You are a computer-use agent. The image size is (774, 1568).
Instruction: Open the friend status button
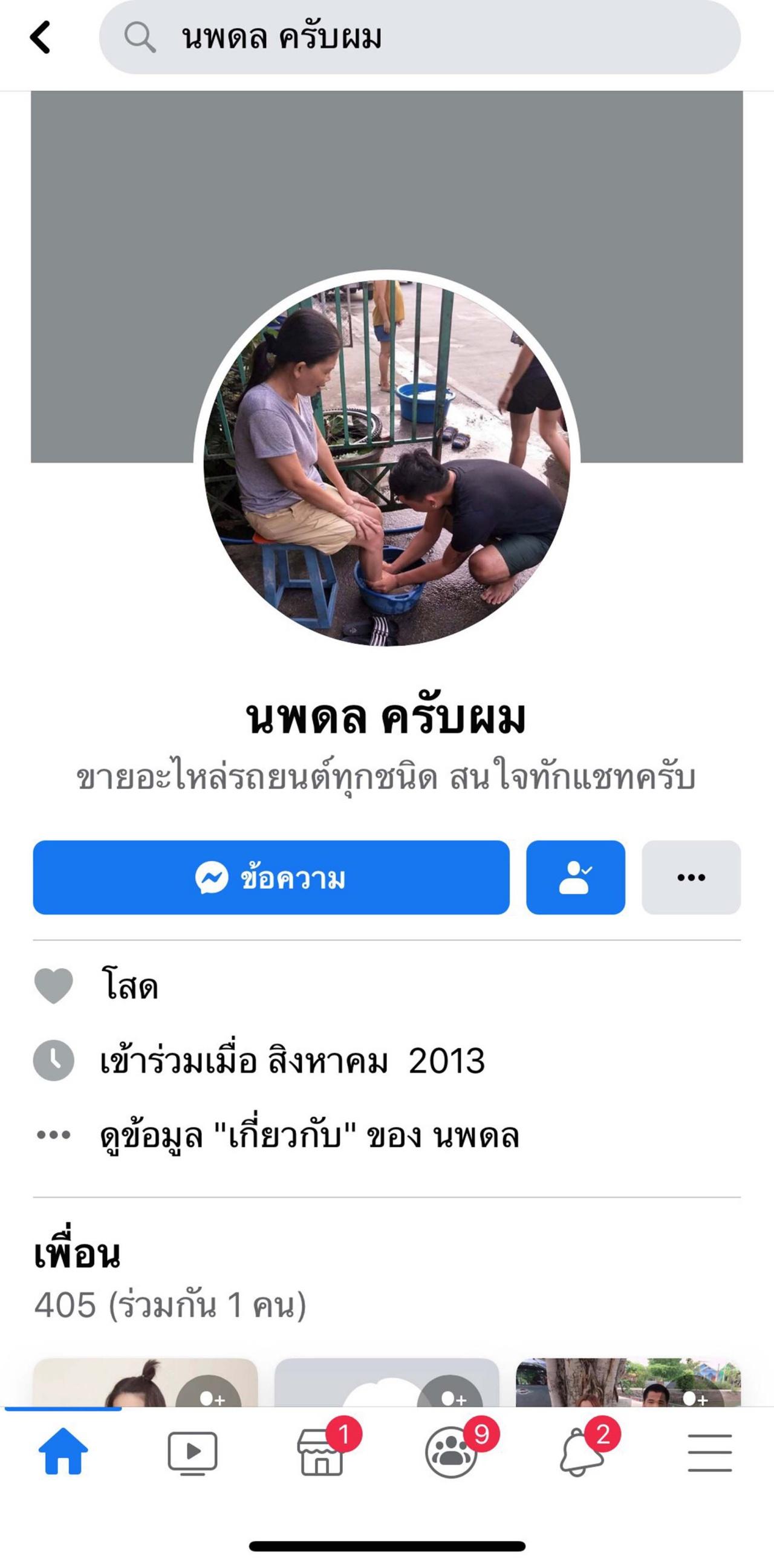click(x=575, y=877)
